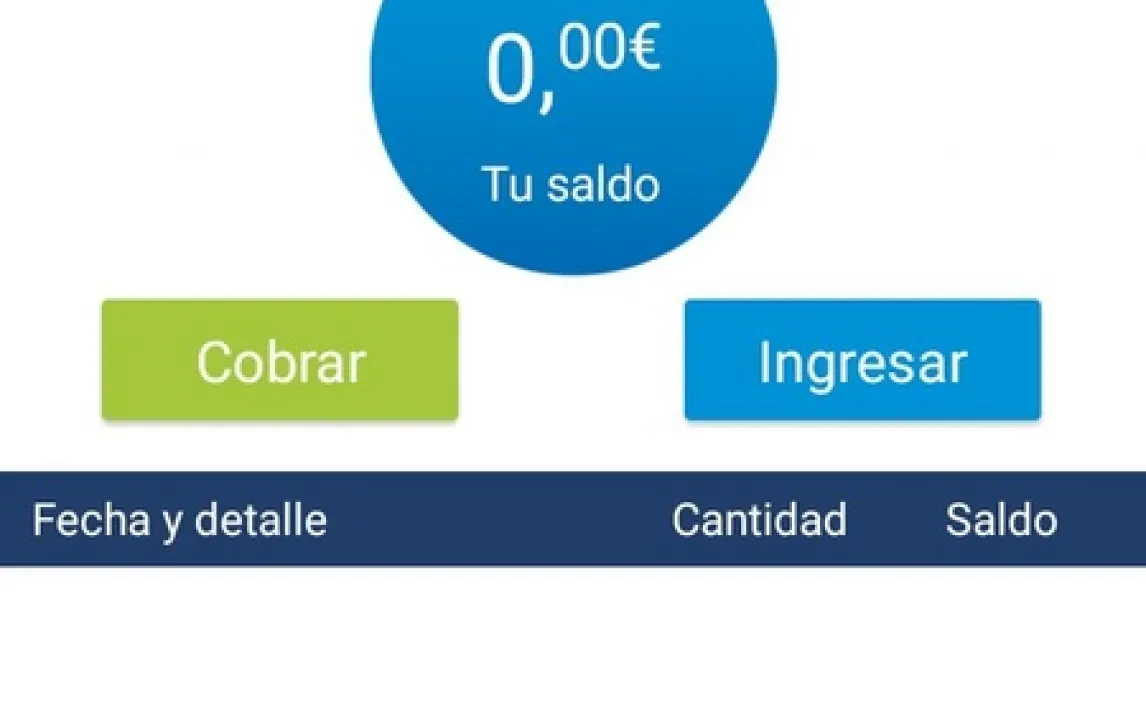The image size is (1146, 716).
Task: Select the blue Ingresar button
Action: coord(862,360)
